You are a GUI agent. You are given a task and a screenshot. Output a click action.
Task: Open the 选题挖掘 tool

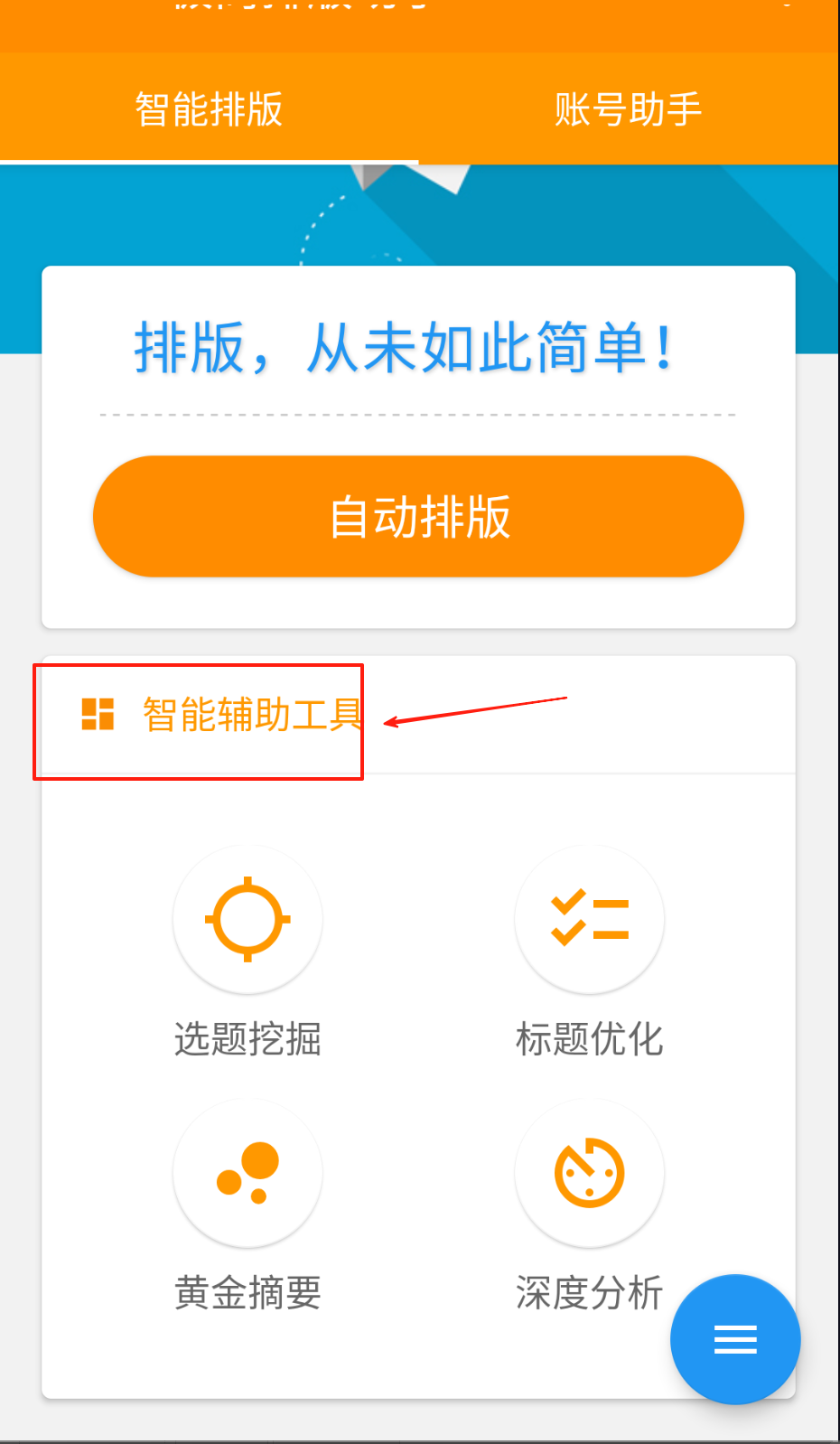[247, 920]
